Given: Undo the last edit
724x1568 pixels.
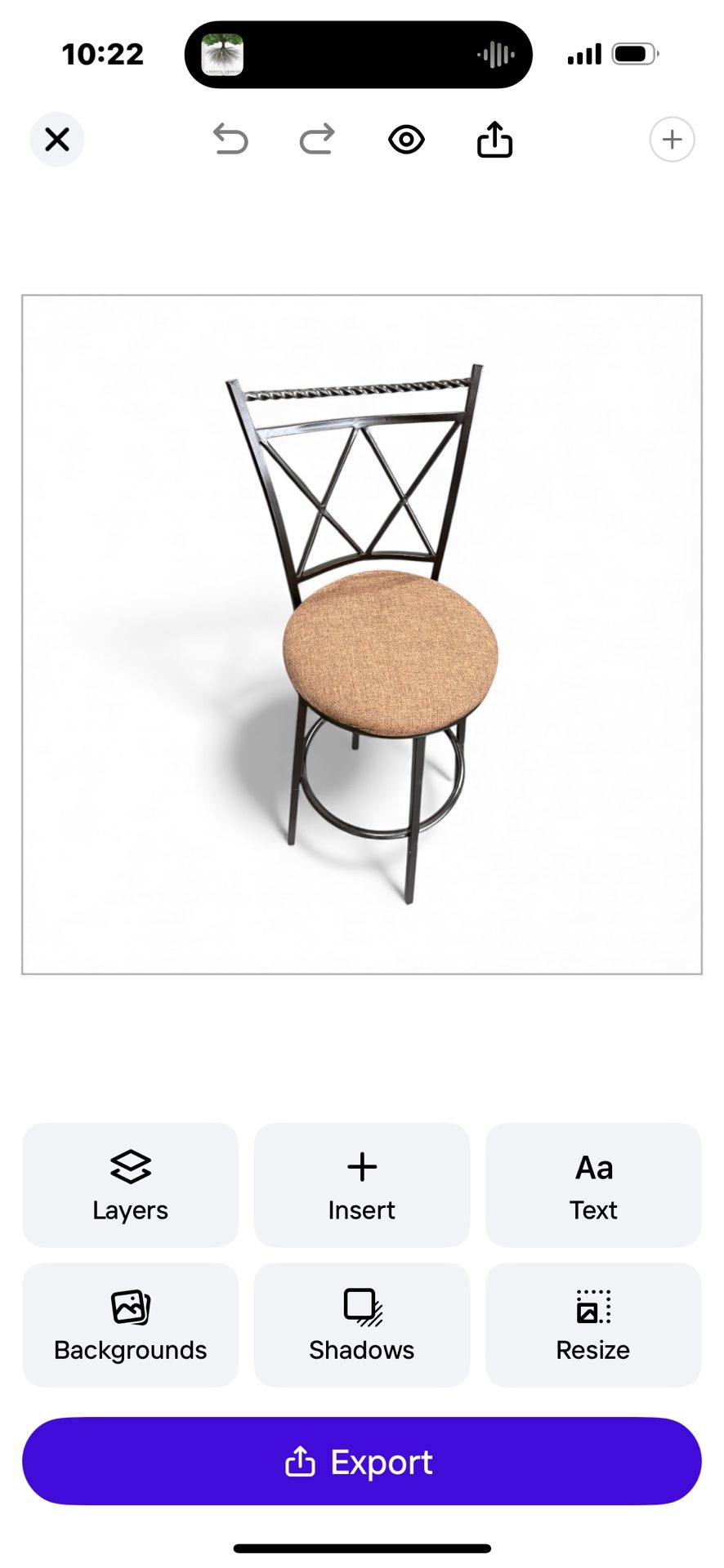Looking at the screenshot, I should tap(230, 140).
